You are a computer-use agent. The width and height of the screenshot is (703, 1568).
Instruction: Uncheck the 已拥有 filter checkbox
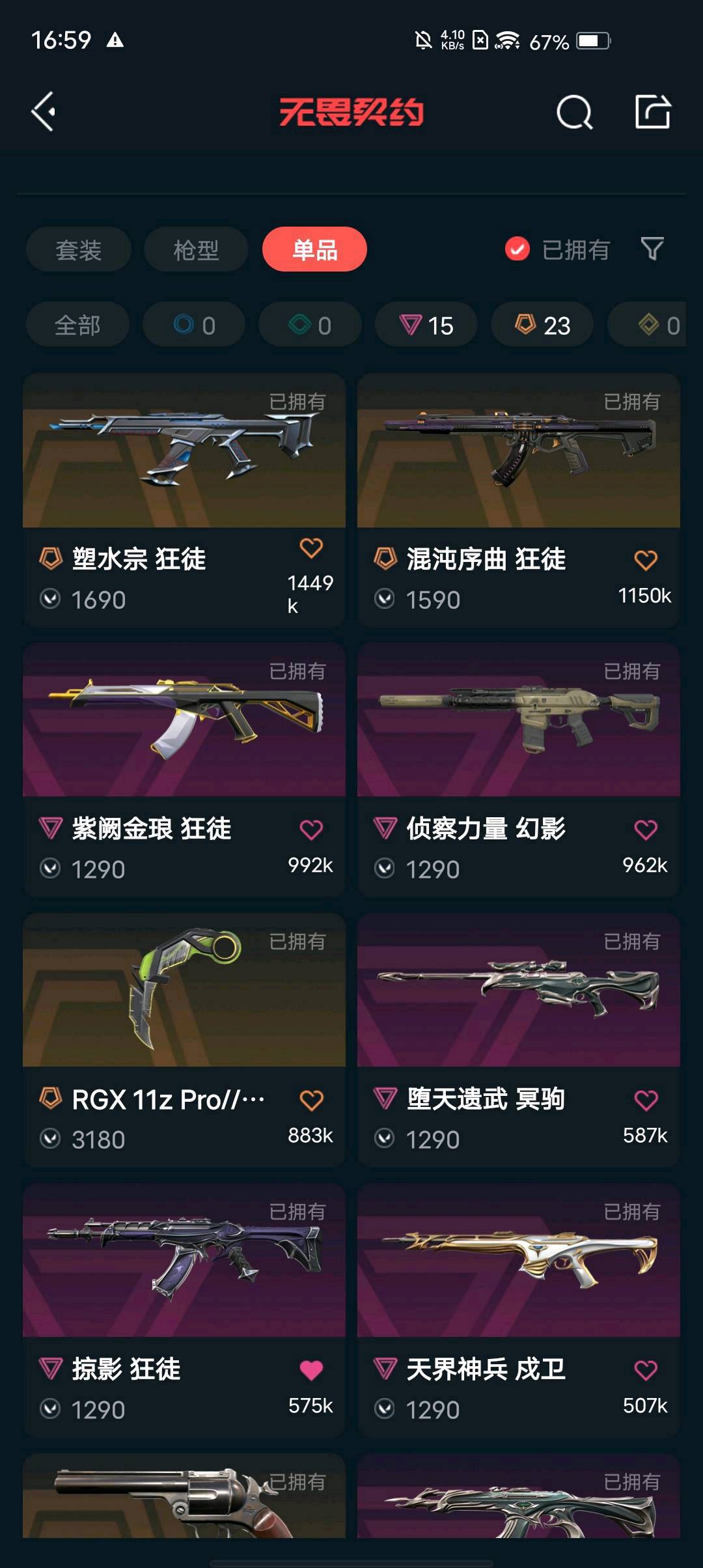point(517,249)
